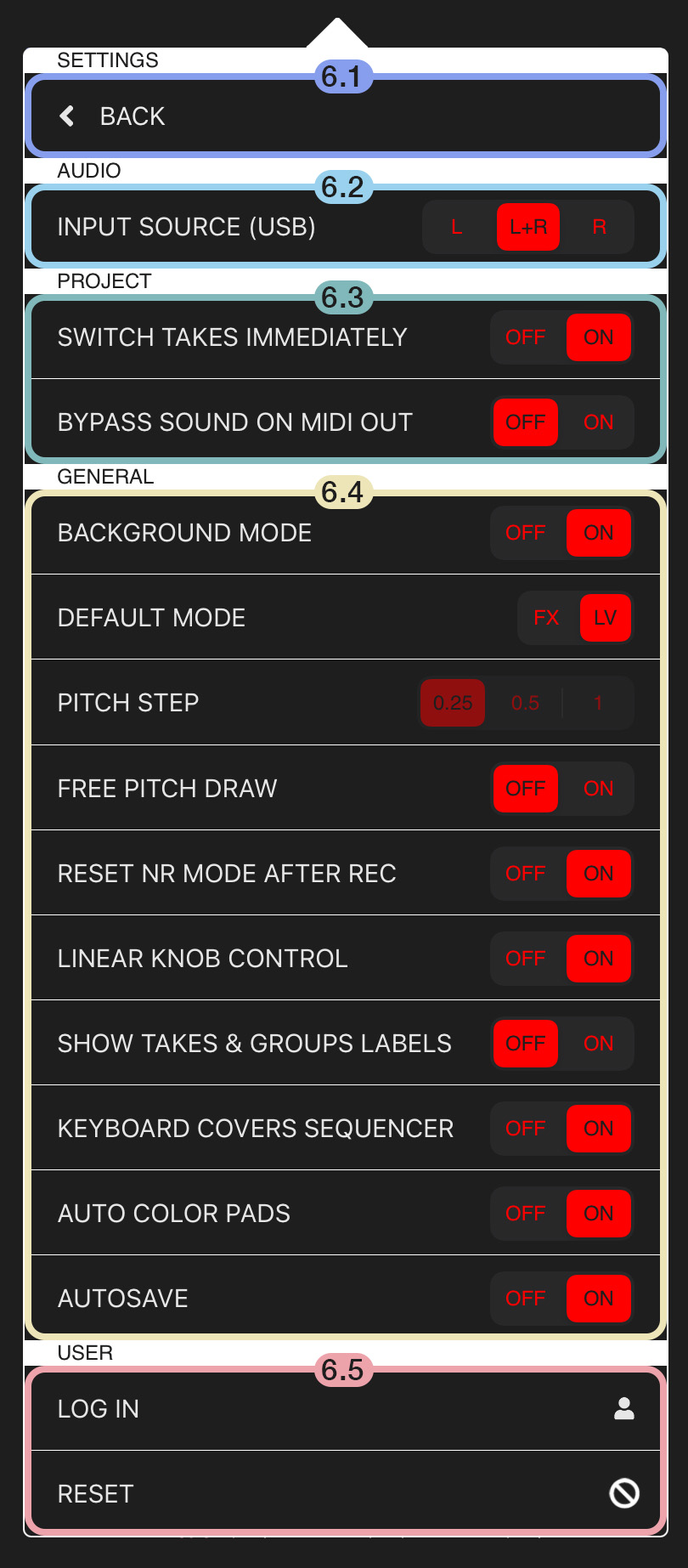Screen dimensions: 688x1568
Task: Set Default Mode to FX
Action: point(546,618)
